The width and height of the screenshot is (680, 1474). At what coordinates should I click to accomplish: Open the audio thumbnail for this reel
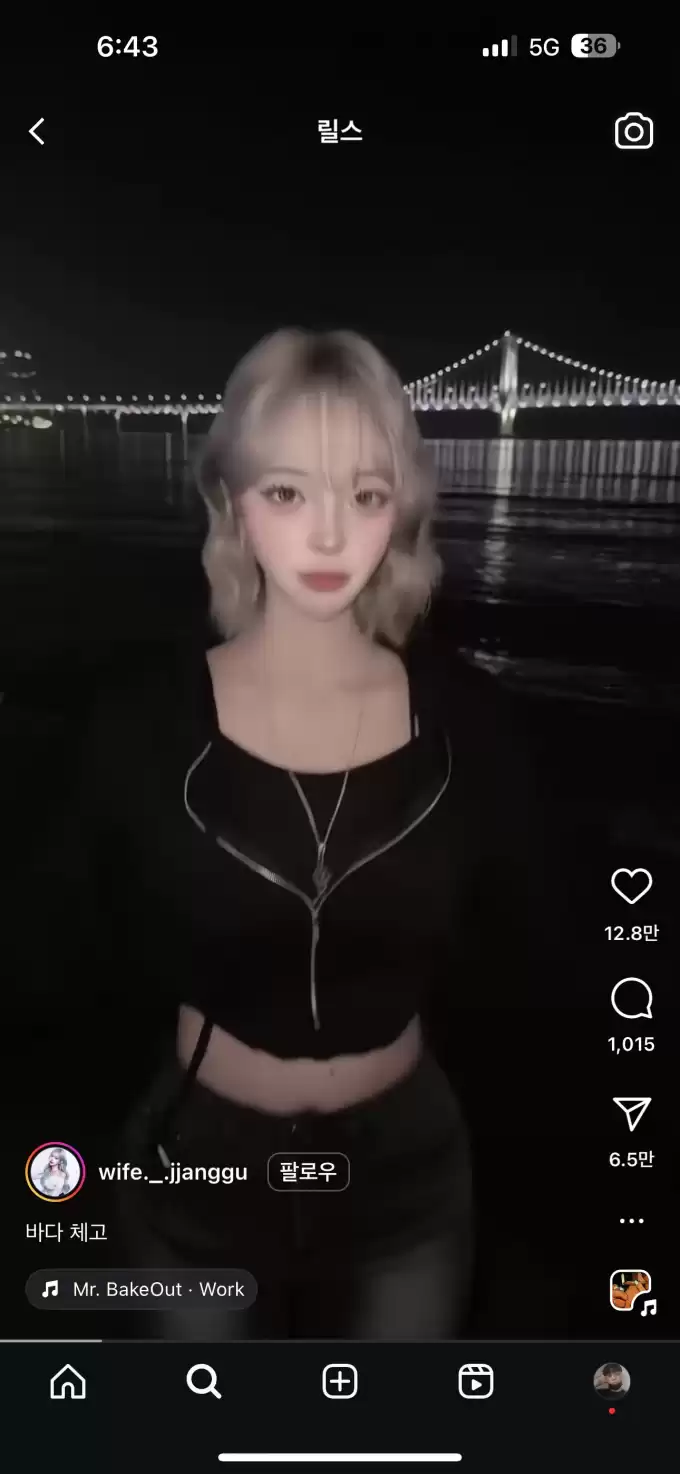(x=631, y=1291)
